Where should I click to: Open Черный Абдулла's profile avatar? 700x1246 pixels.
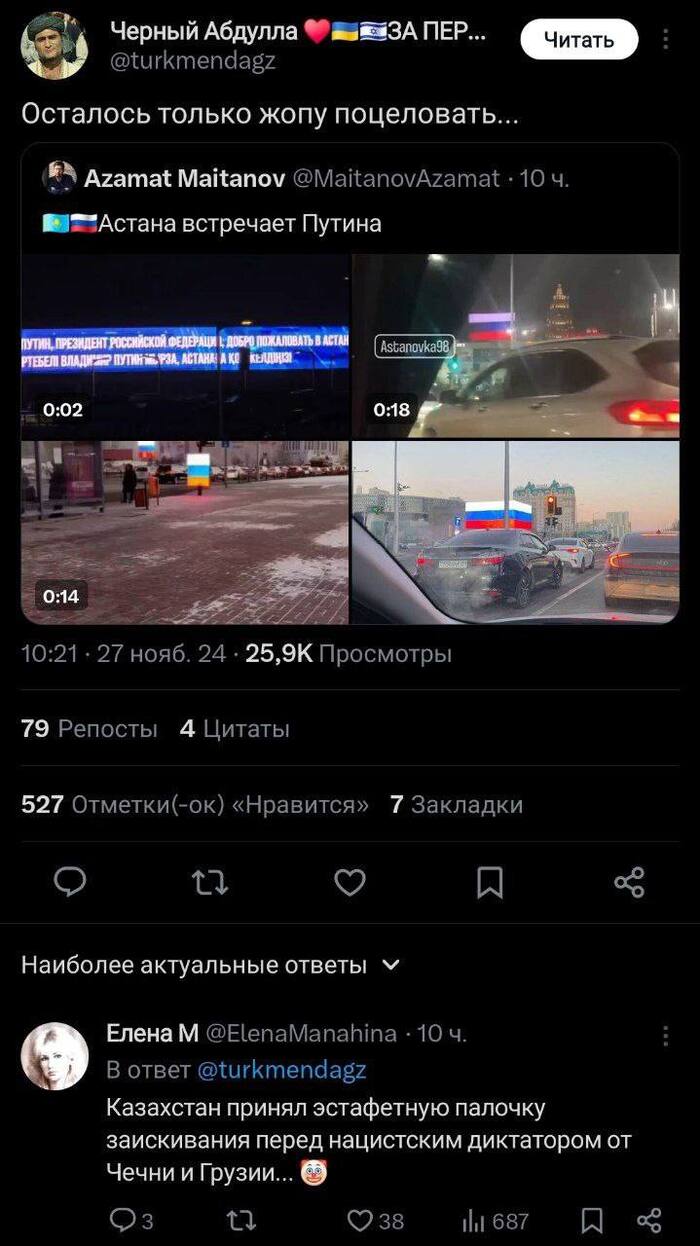54,46
